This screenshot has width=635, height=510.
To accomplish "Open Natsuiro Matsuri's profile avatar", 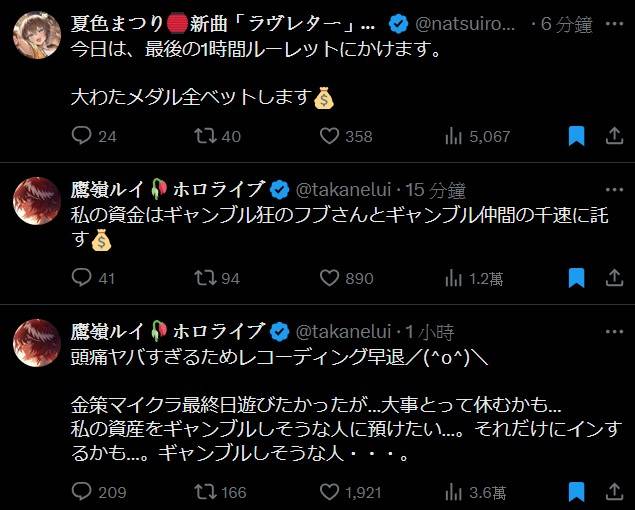I will click(36, 37).
